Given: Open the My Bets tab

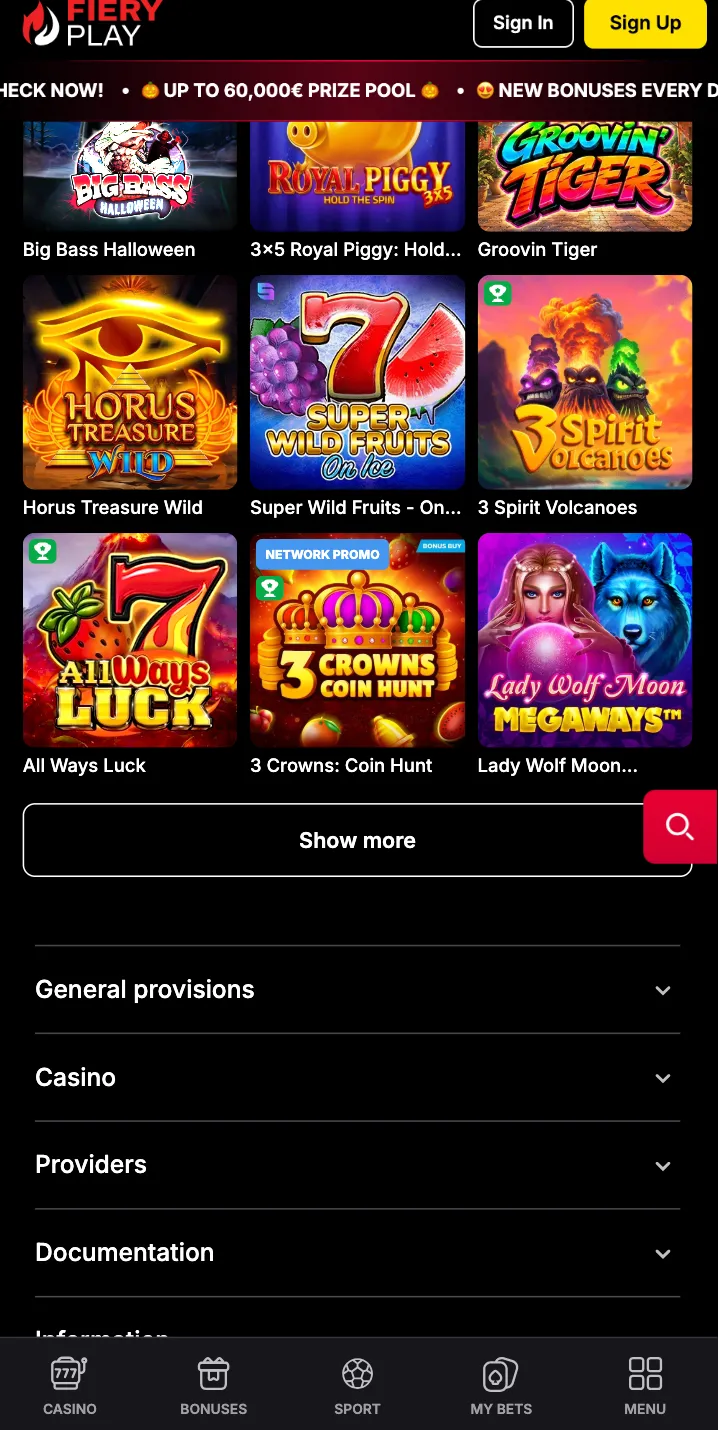Looking at the screenshot, I should click(501, 1385).
